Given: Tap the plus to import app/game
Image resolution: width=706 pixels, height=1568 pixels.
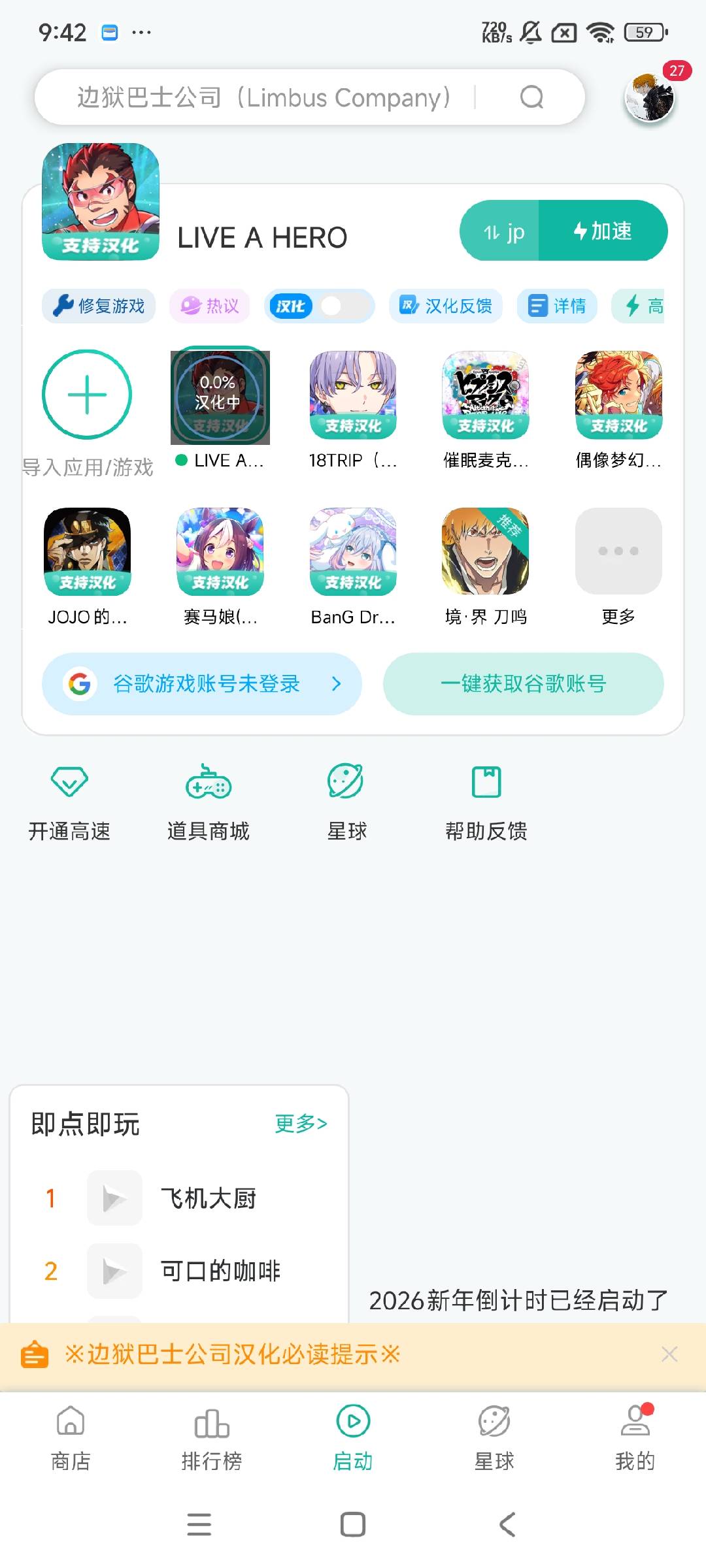Looking at the screenshot, I should coord(87,395).
